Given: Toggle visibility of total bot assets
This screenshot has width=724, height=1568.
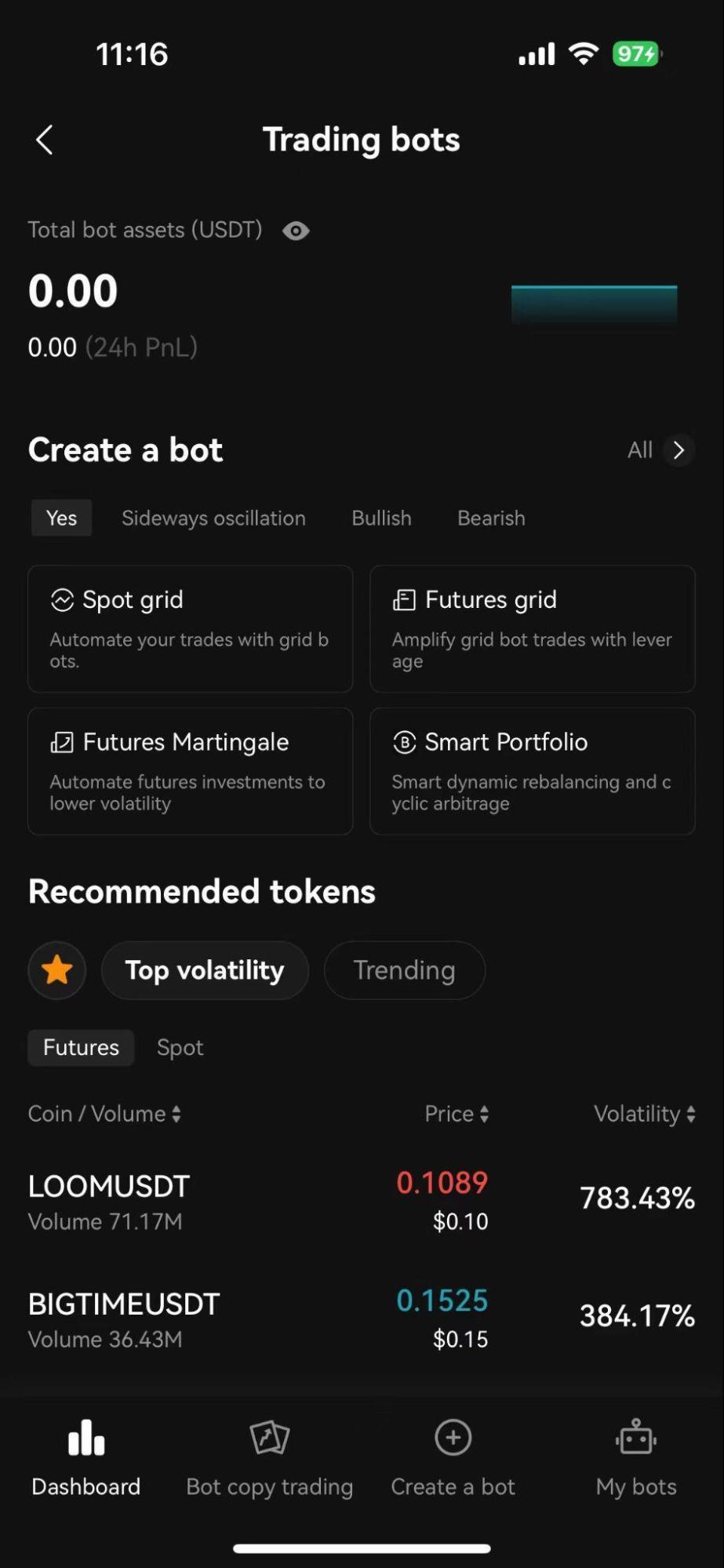Looking at the screenshot, I should [x=295, y=230].
